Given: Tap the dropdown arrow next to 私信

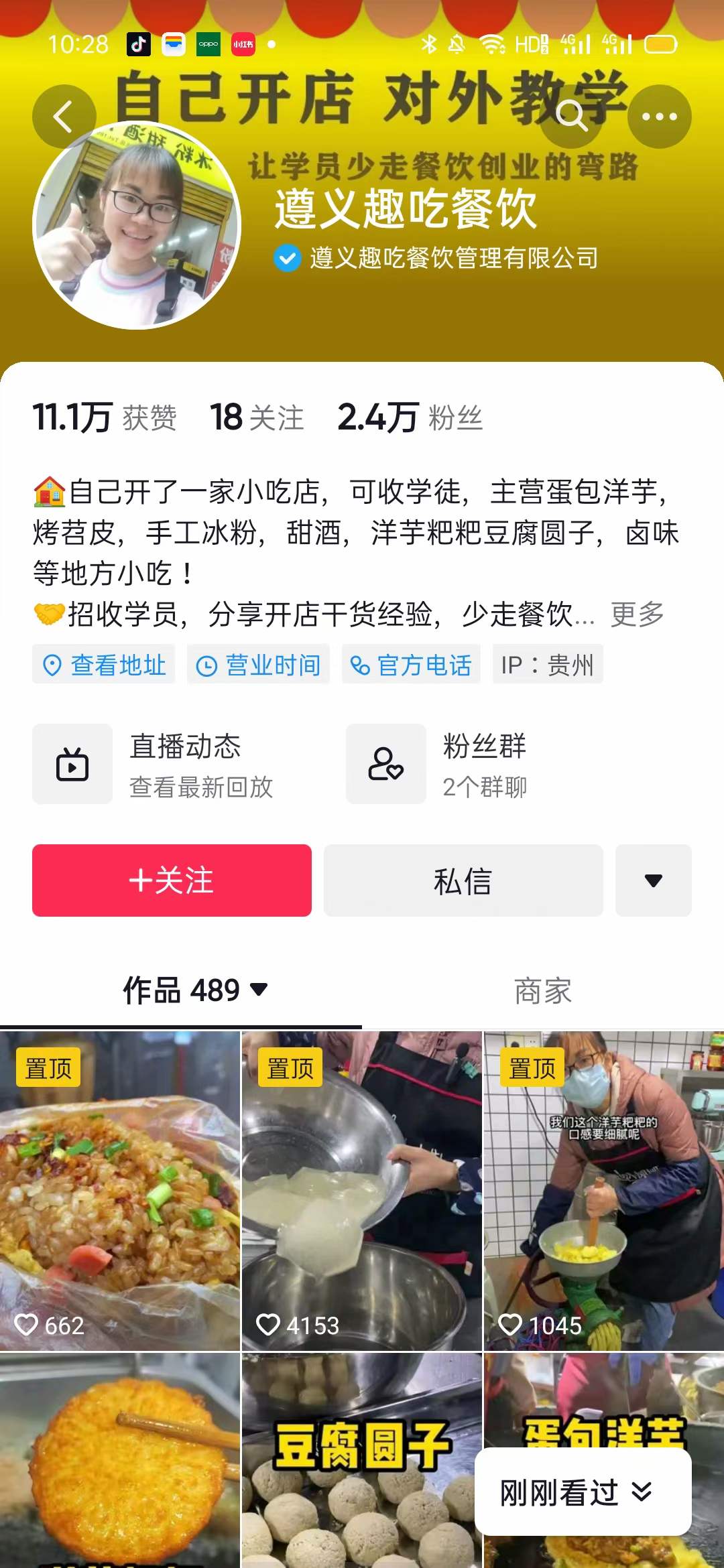Looking at the screenshot, I should [653, 880].
